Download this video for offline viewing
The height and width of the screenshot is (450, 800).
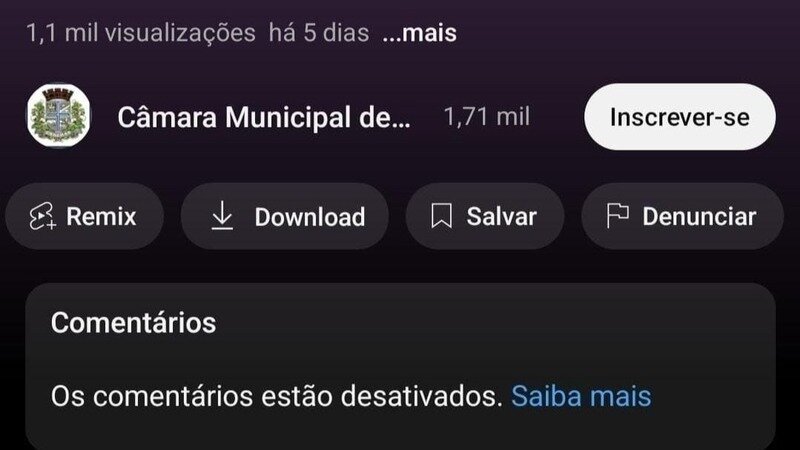pos(289,216)
